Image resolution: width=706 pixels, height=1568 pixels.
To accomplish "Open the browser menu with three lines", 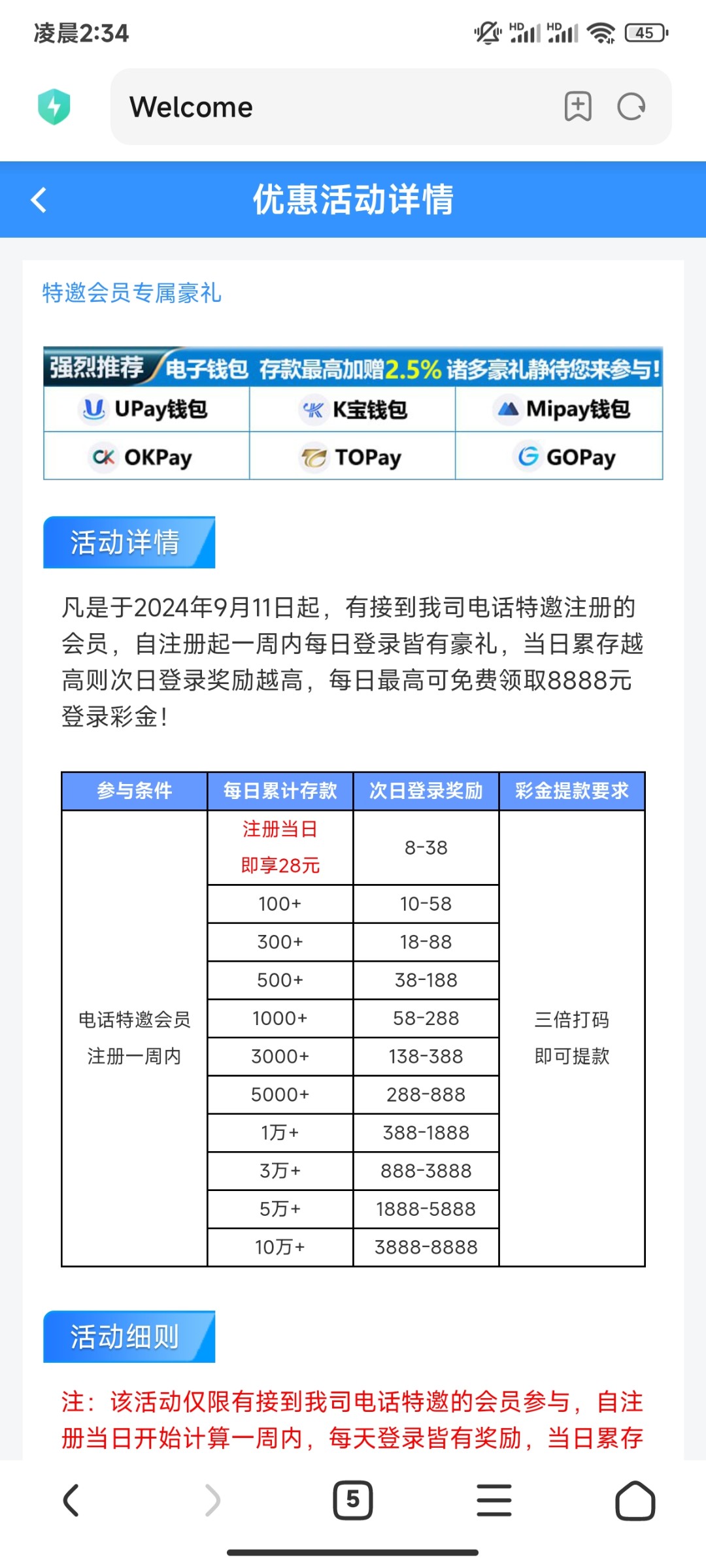I will pyautogui.click(x=494, y=1500).
